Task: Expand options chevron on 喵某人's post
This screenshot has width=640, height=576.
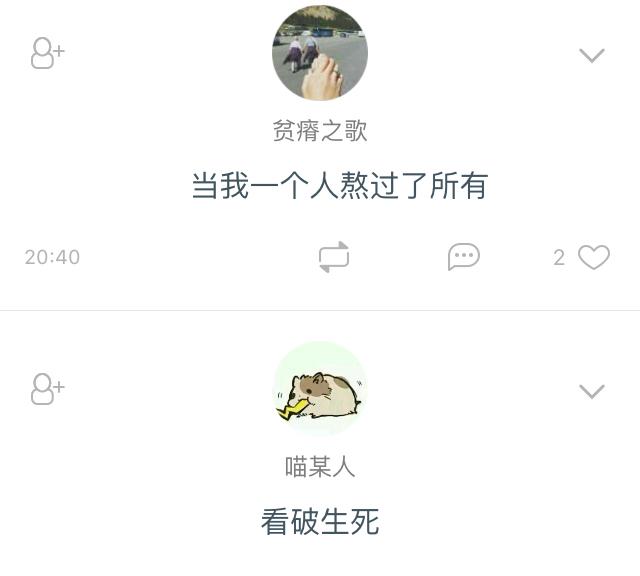Action: point(592,391)
